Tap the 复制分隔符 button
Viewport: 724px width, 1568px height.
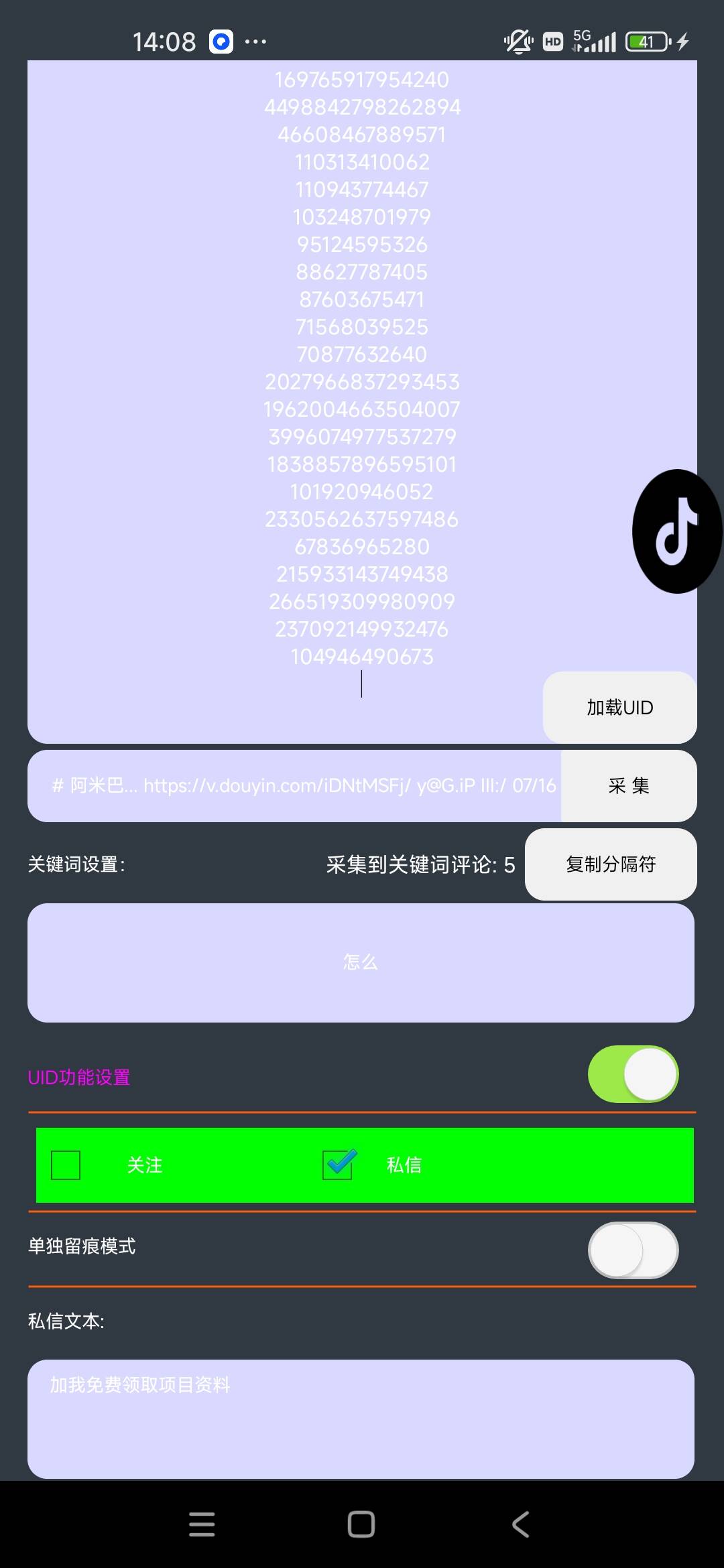tap(611, 864)
